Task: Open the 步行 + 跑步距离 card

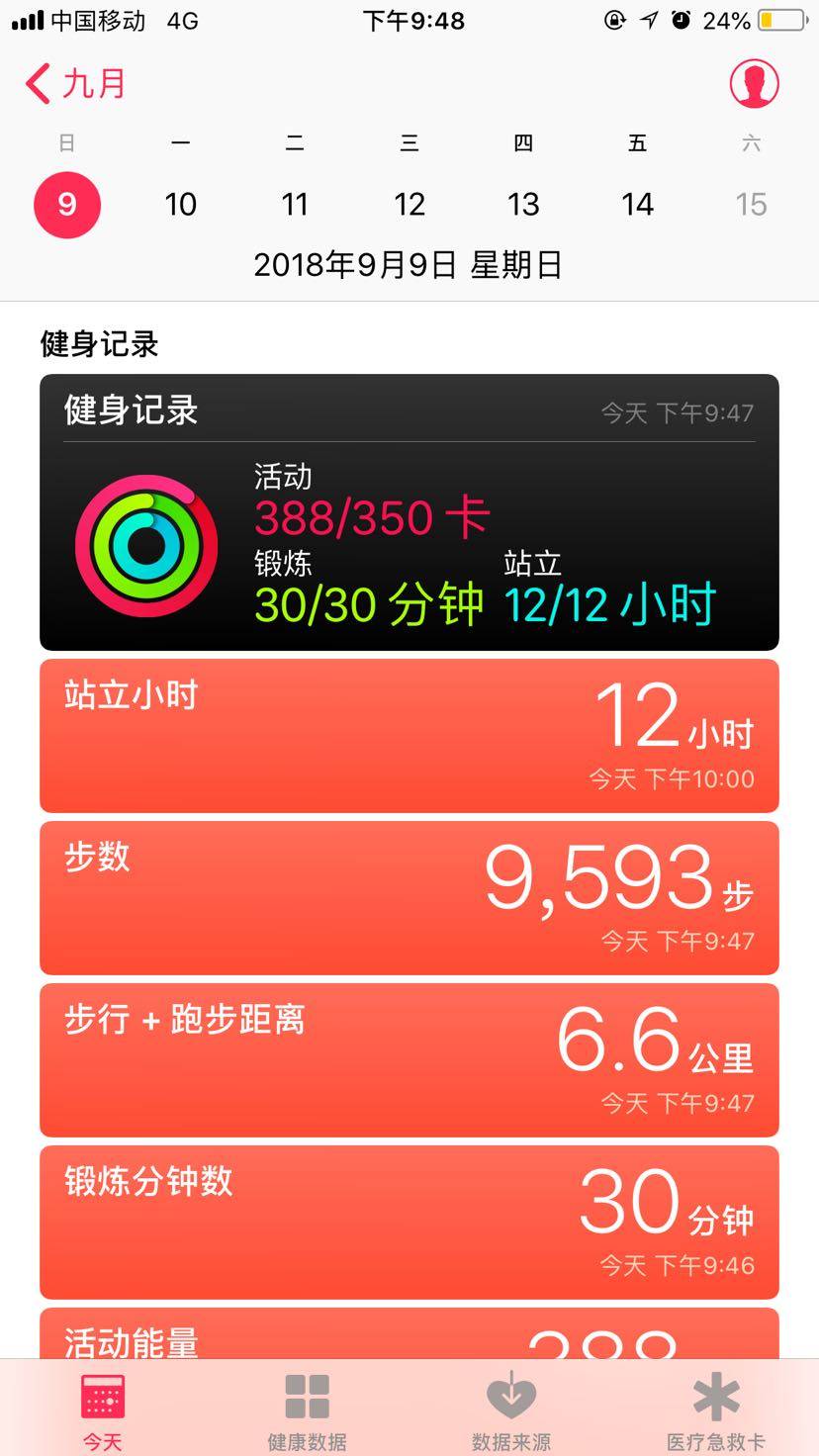Action: point(409,1060)
